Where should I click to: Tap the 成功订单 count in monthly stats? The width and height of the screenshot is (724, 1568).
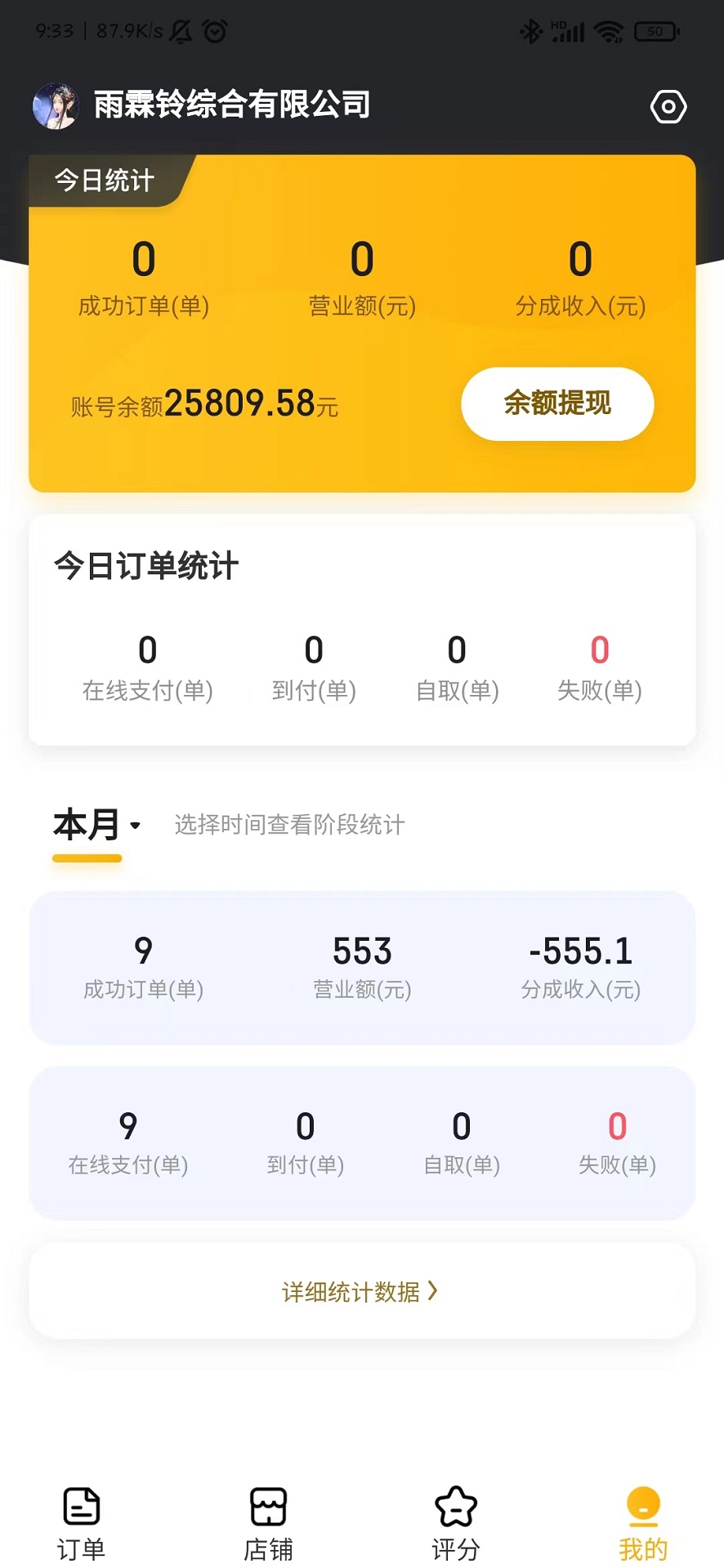coord(142,968)
